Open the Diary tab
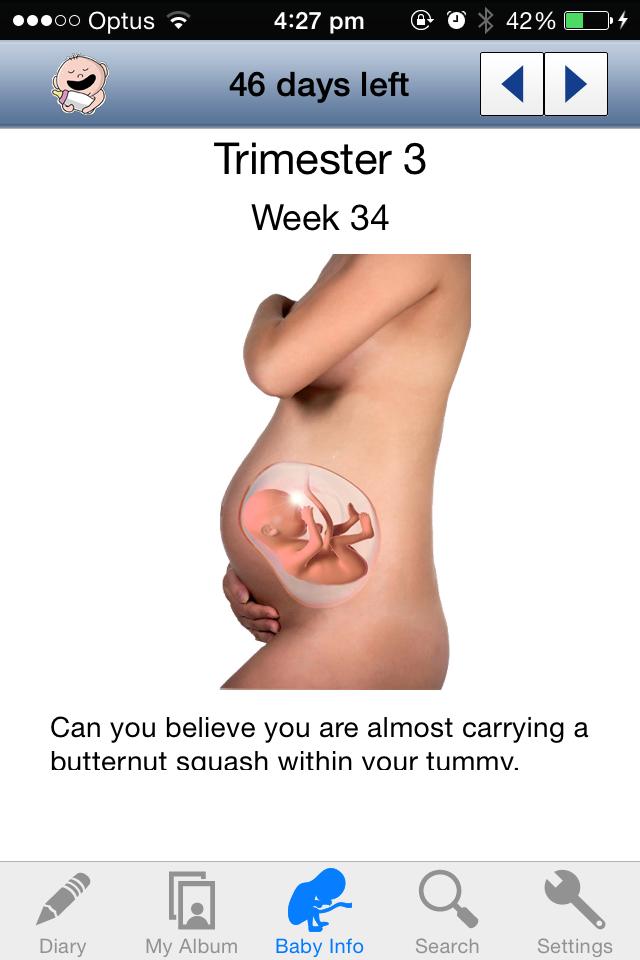This screenshot has width=640, height=960. tap(62, 911)
